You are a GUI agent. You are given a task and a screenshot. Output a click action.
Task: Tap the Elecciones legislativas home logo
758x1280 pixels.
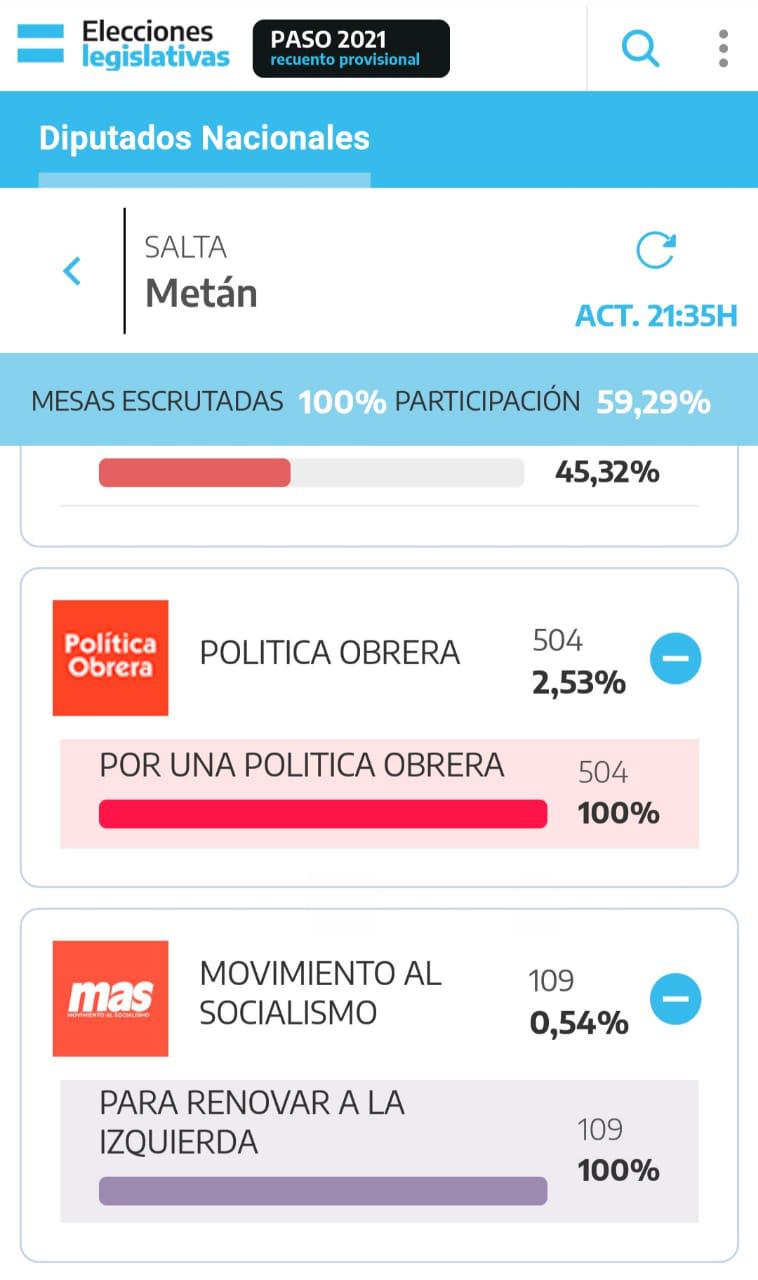(124, 45)
